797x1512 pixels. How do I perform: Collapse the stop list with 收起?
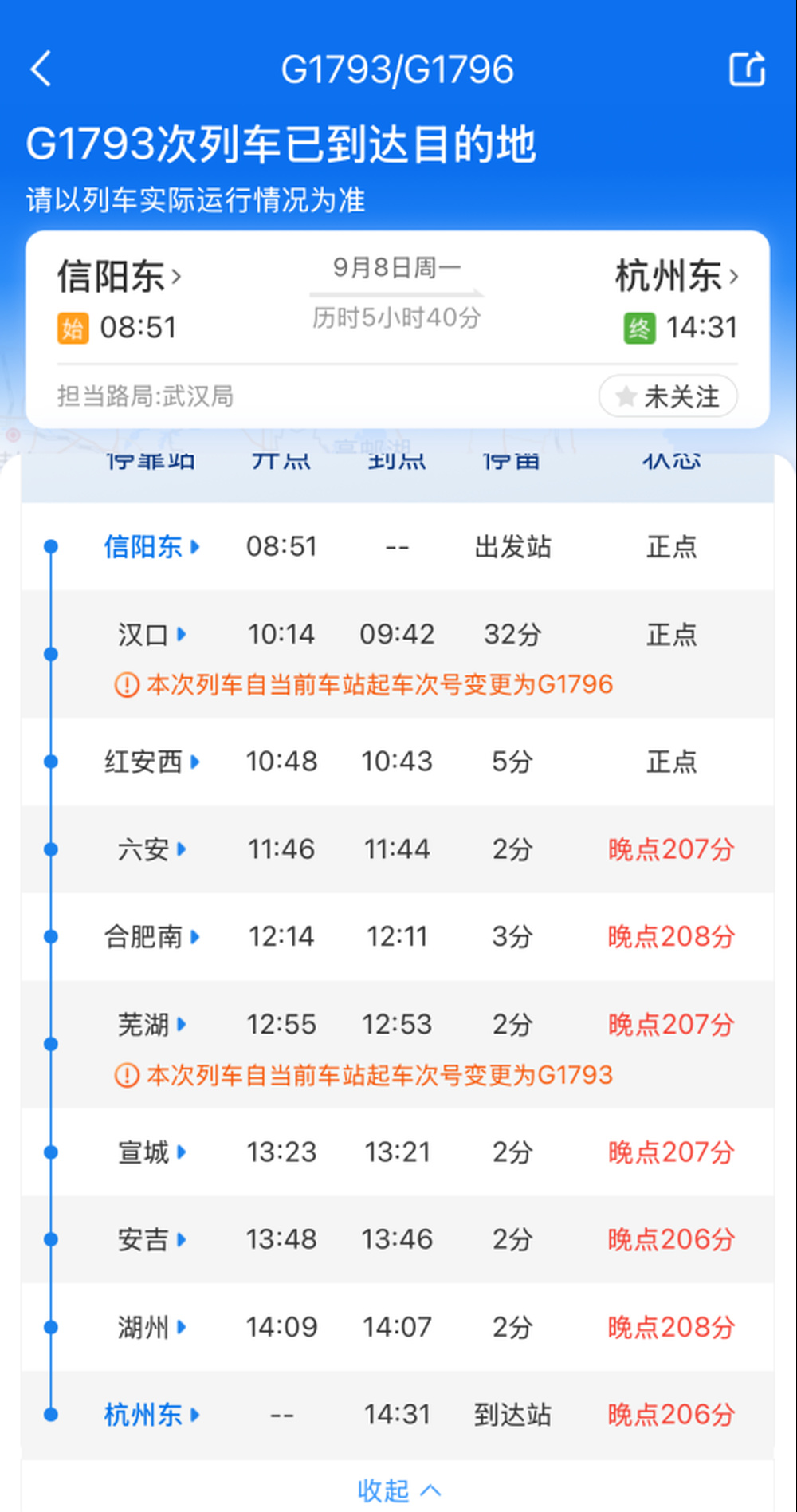[x=398, y=1490]
